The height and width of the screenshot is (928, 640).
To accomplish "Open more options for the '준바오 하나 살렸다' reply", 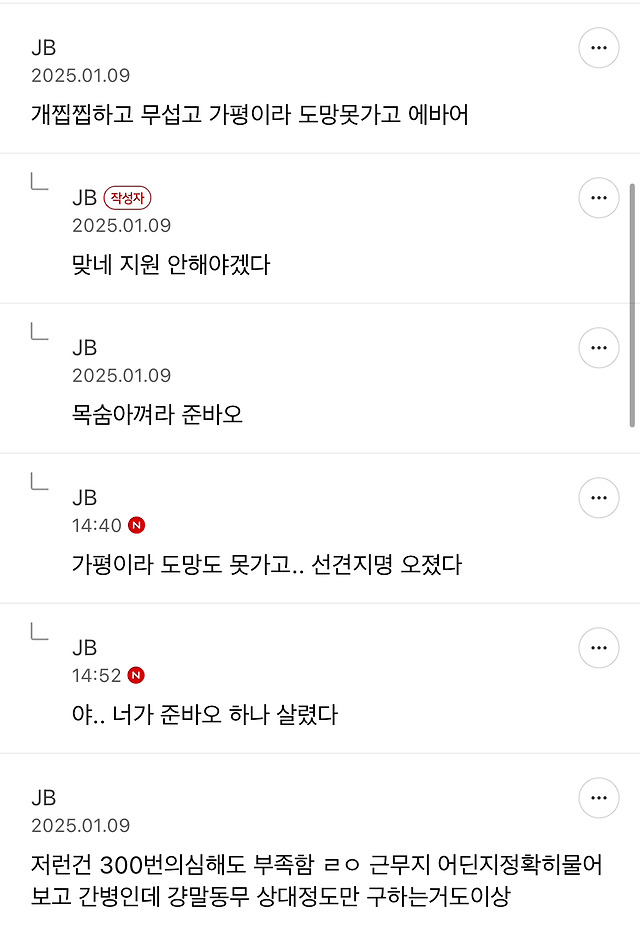I will pos(599,647).
